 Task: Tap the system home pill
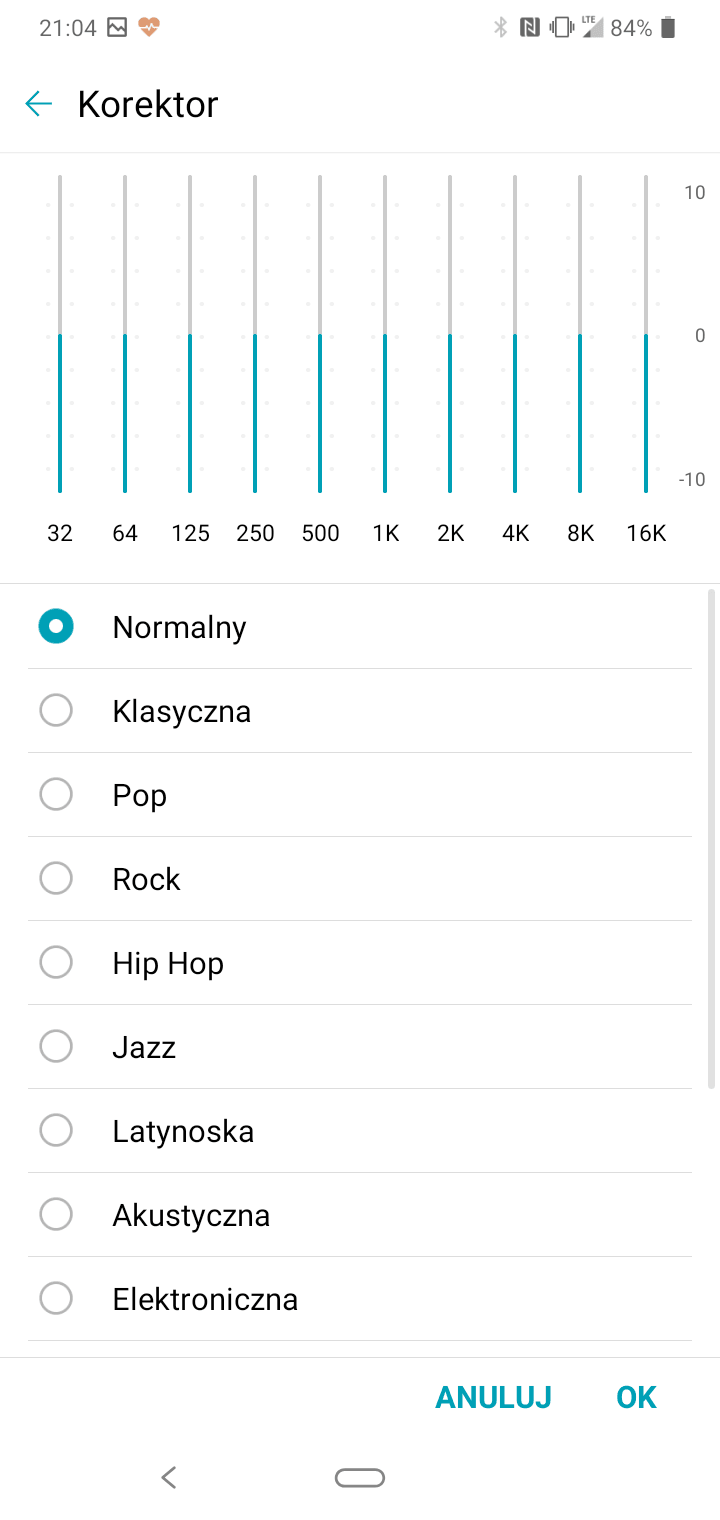point(360,1478)
